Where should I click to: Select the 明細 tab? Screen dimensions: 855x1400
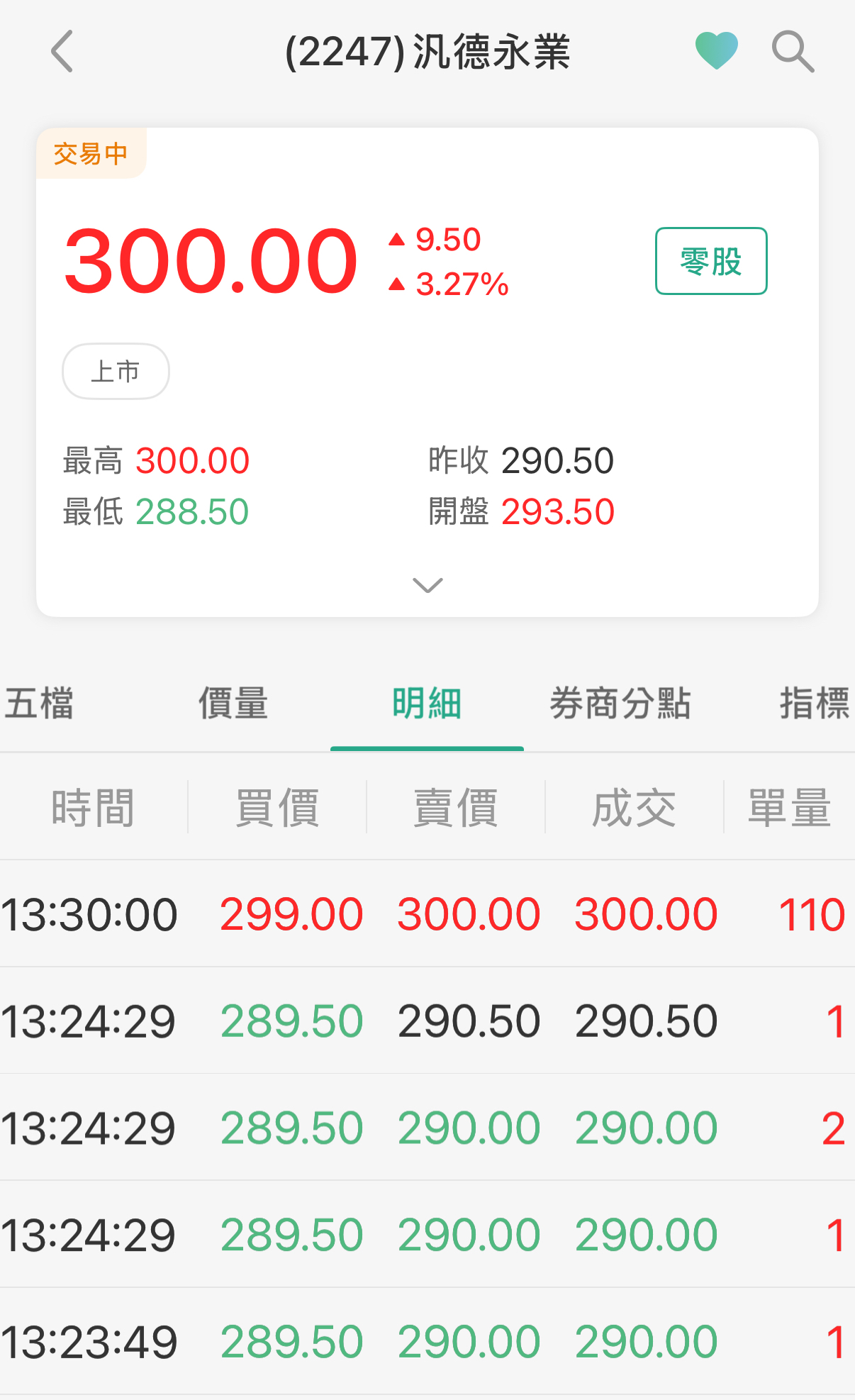(x=427, y=704)
